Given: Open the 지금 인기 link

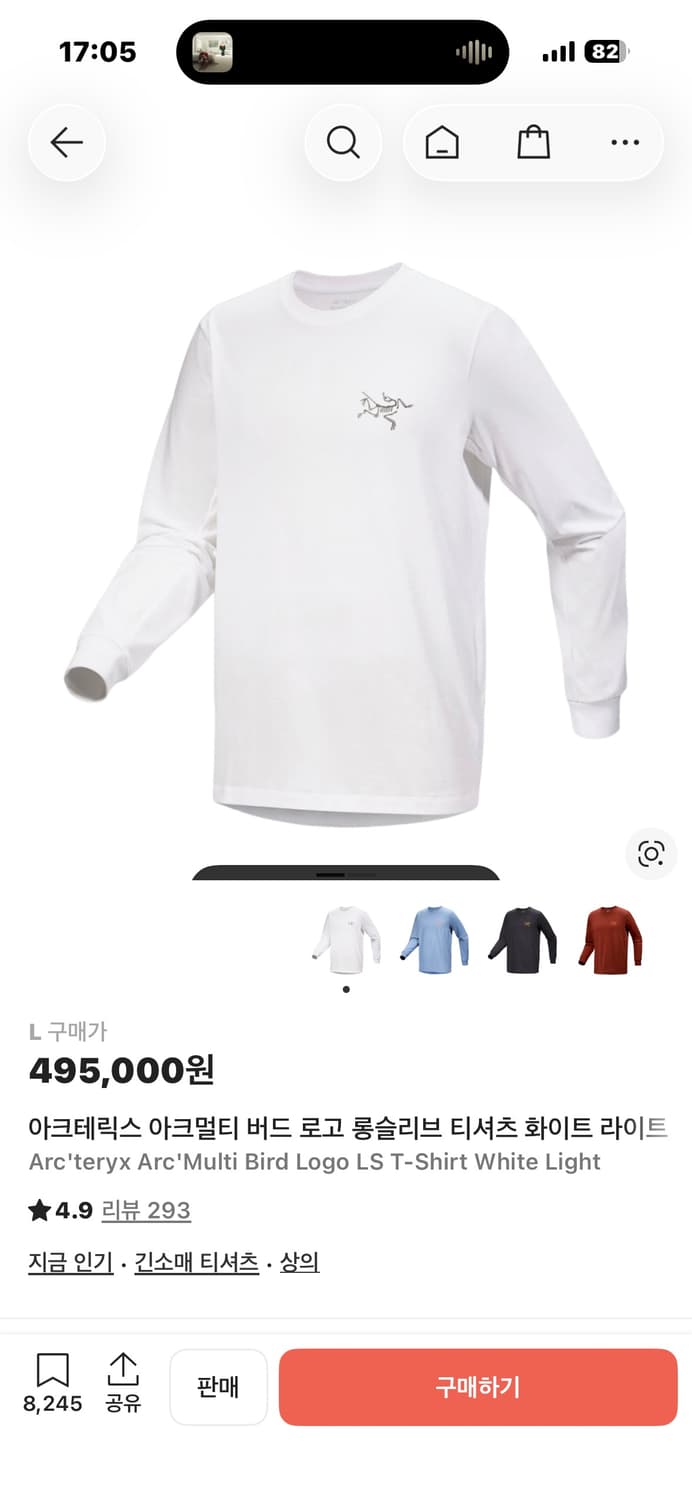Looking at the screenshot, I should pos(70,1263).
